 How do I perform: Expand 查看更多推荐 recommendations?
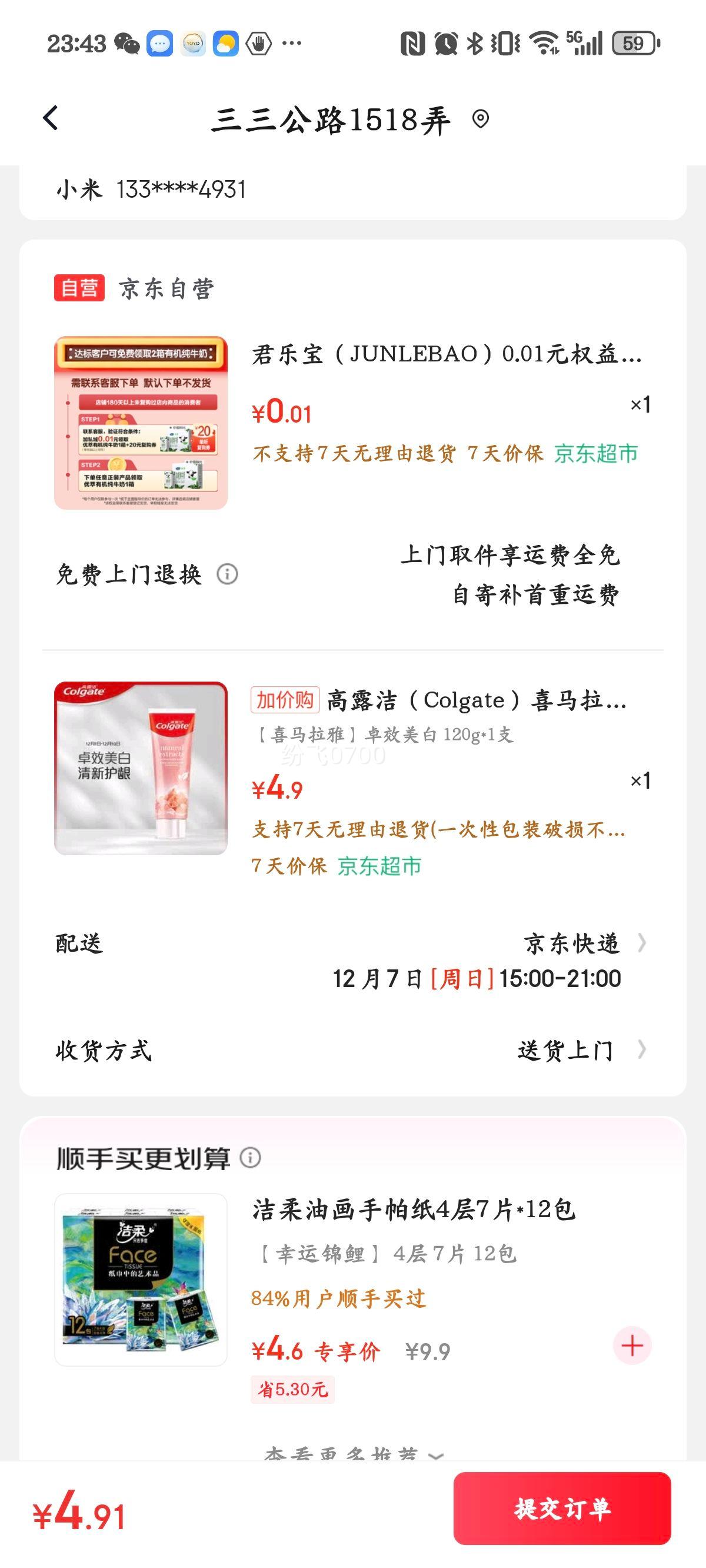(x=353, y=1454)
